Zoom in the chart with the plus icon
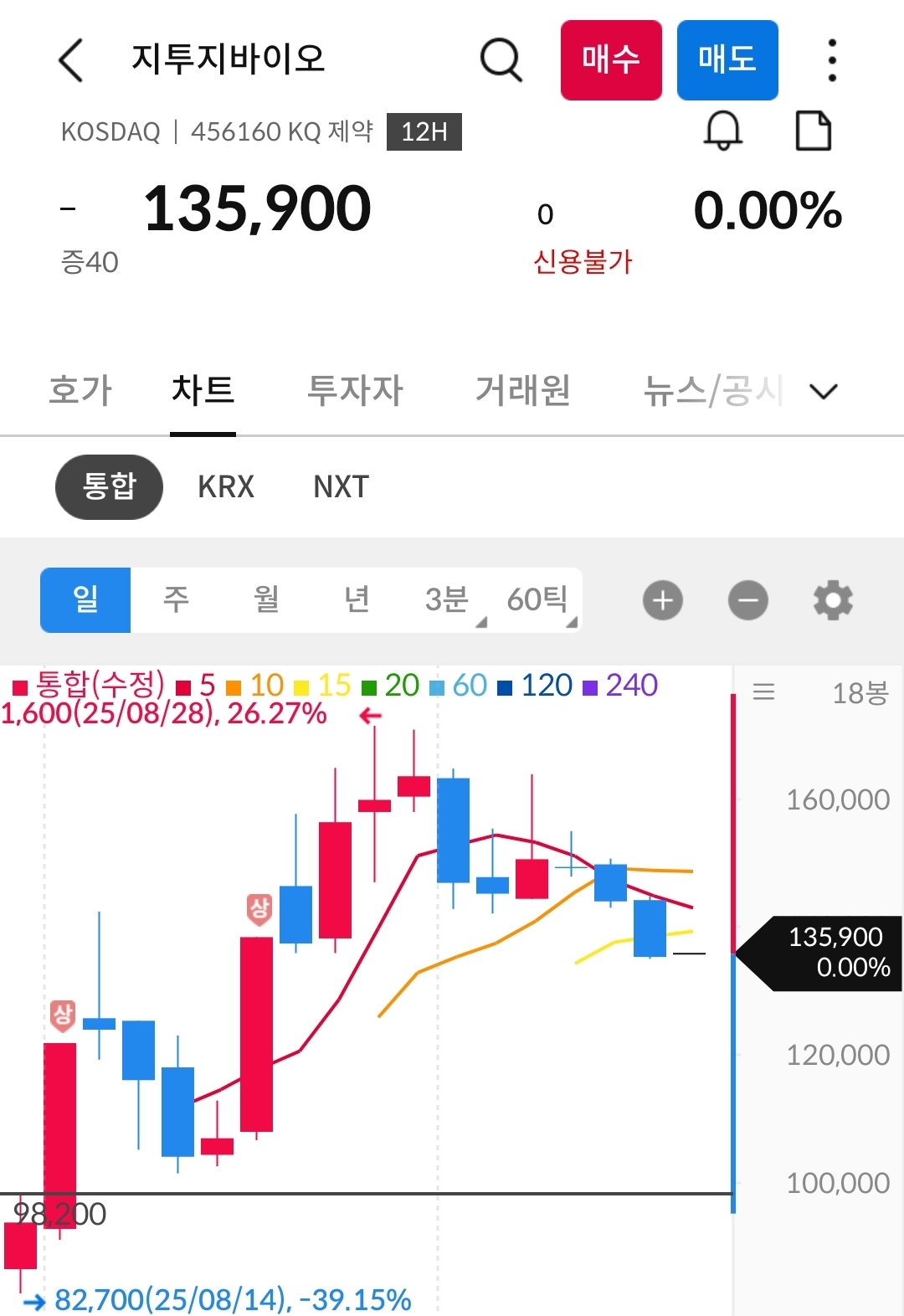Viewport: 904px width, 1316px height. (662, 599)
